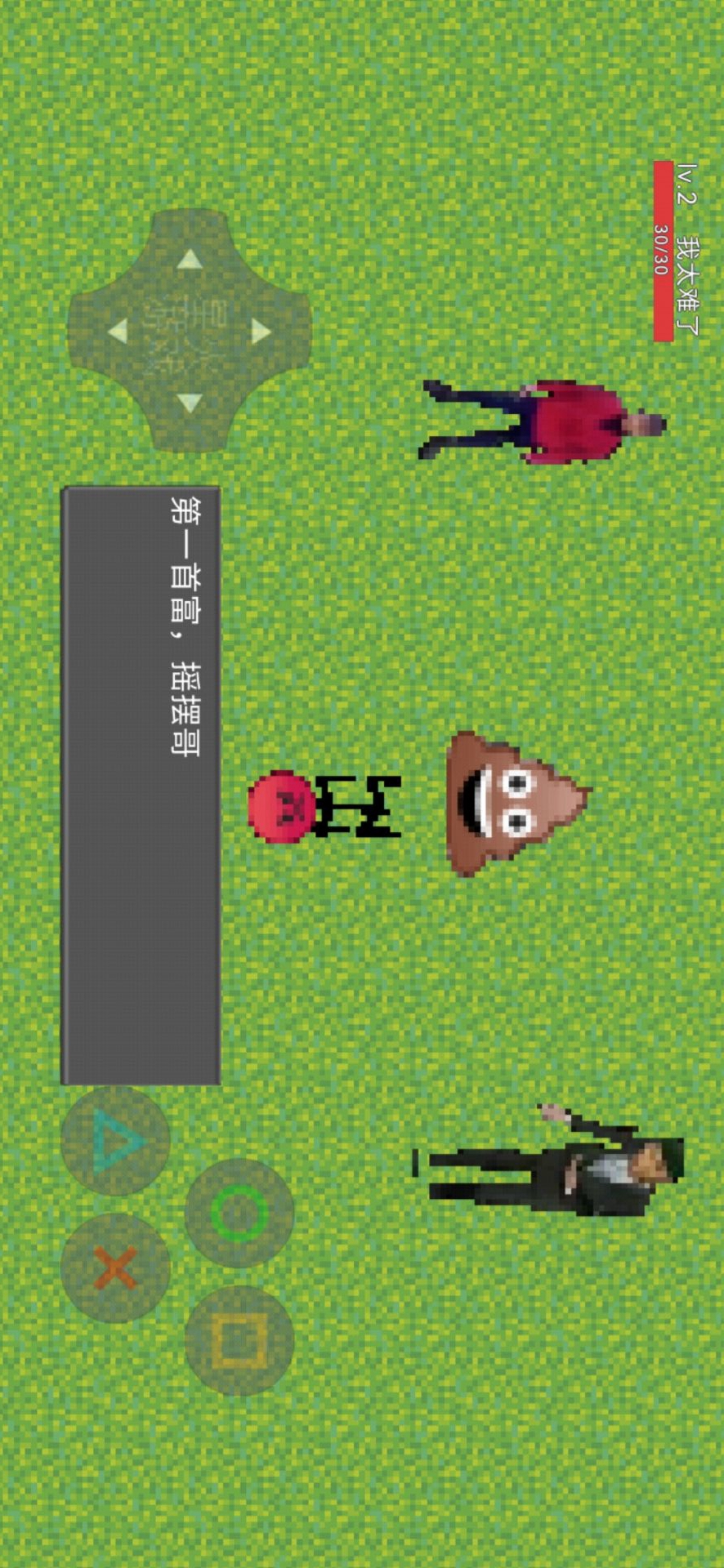Tap the green circle action button
724x1568 pixels.
click(239, 1213)
